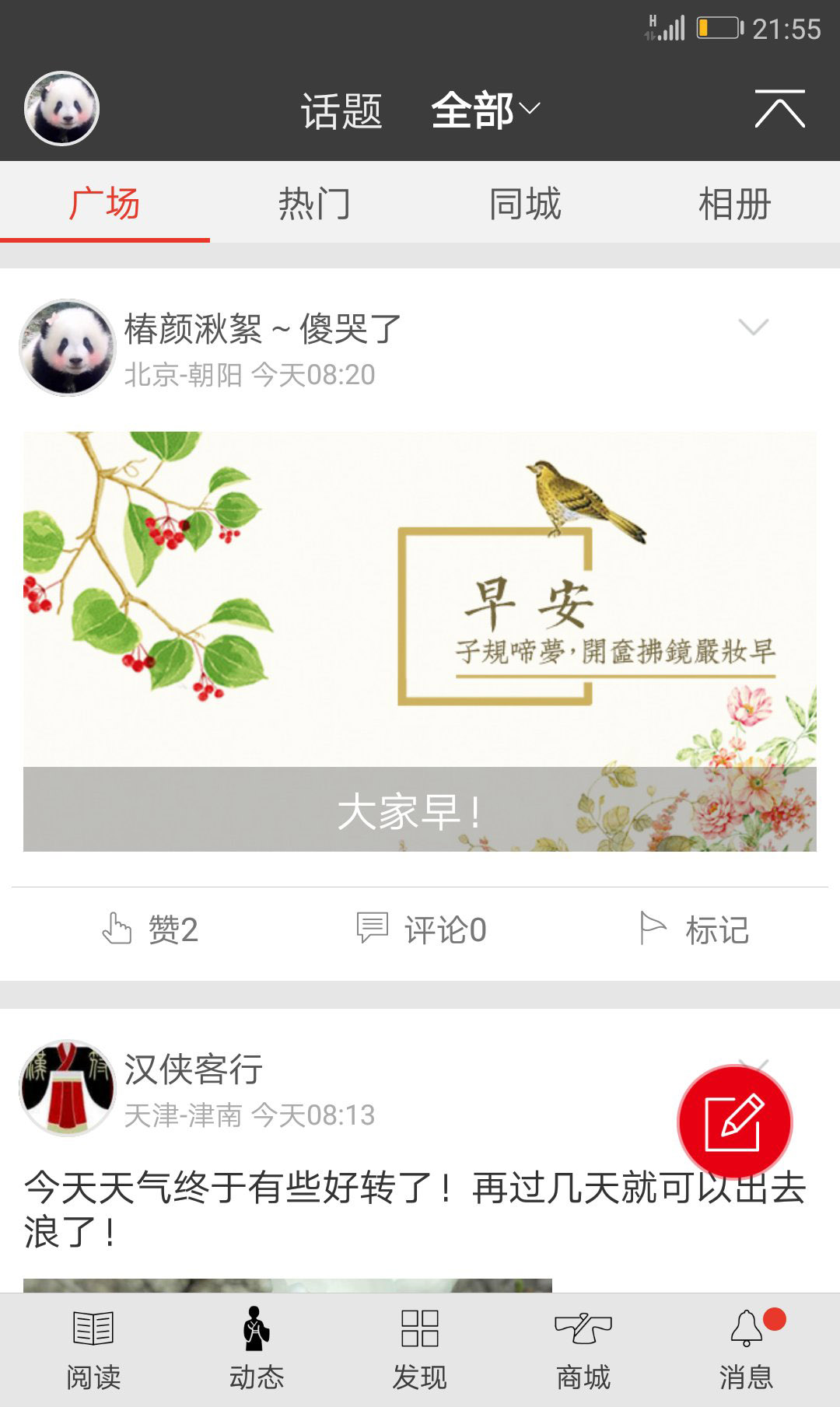Open 汉侠客行's profile avatar

68,1087
